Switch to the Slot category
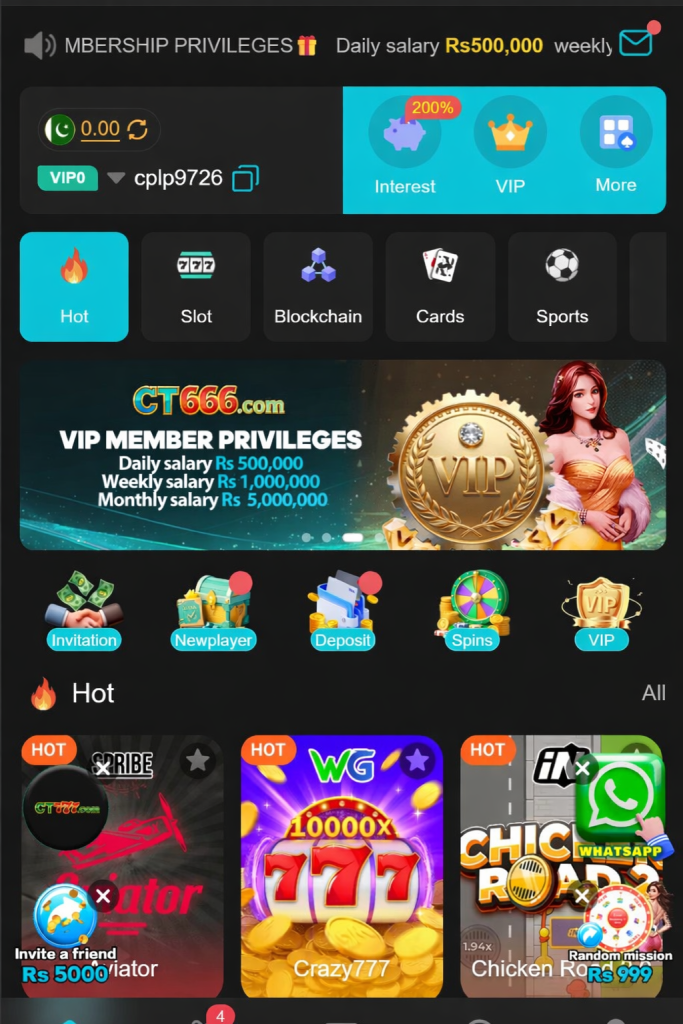The width and height of the screenshot is (683, 1024). [196, 287]
